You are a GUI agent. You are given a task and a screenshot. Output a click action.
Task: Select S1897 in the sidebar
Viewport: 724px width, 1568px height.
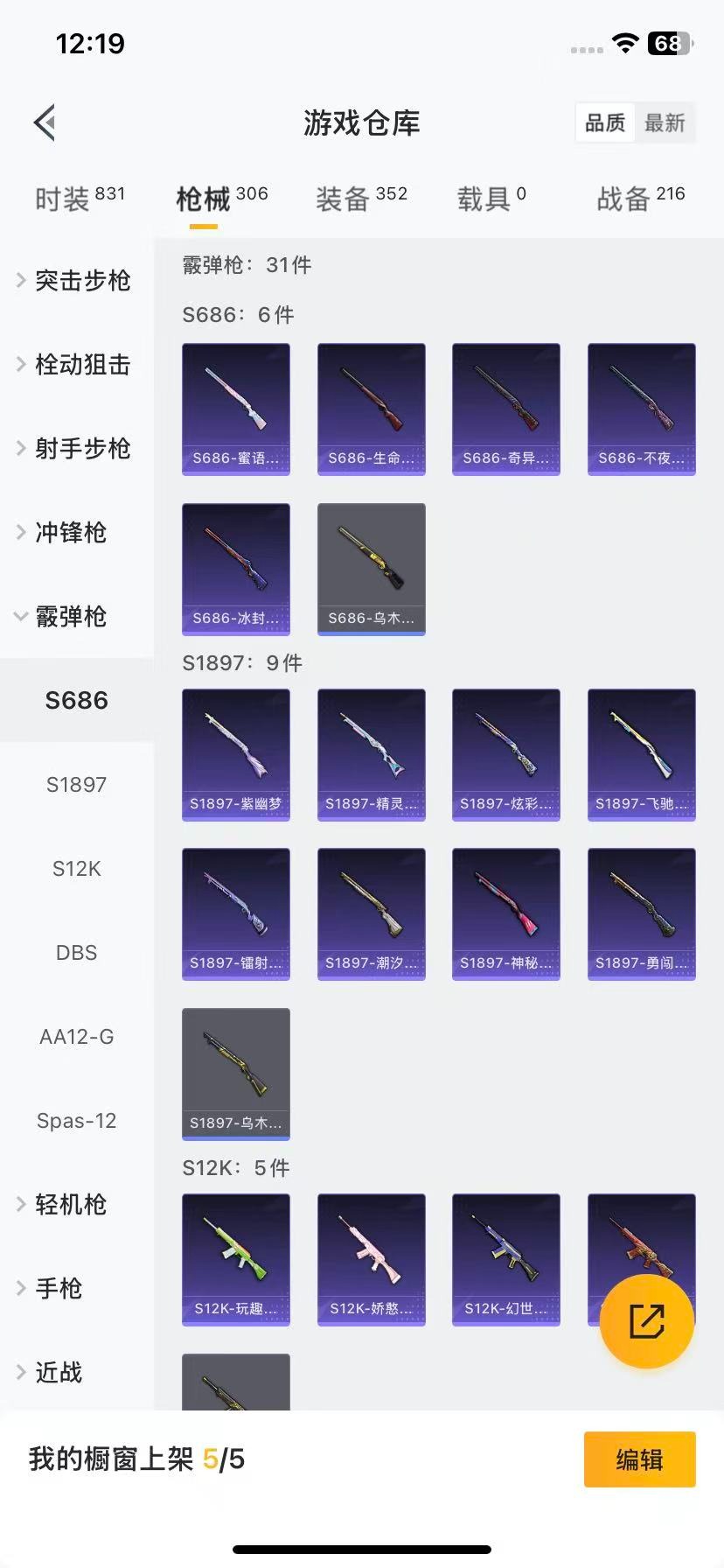[77, 785]
